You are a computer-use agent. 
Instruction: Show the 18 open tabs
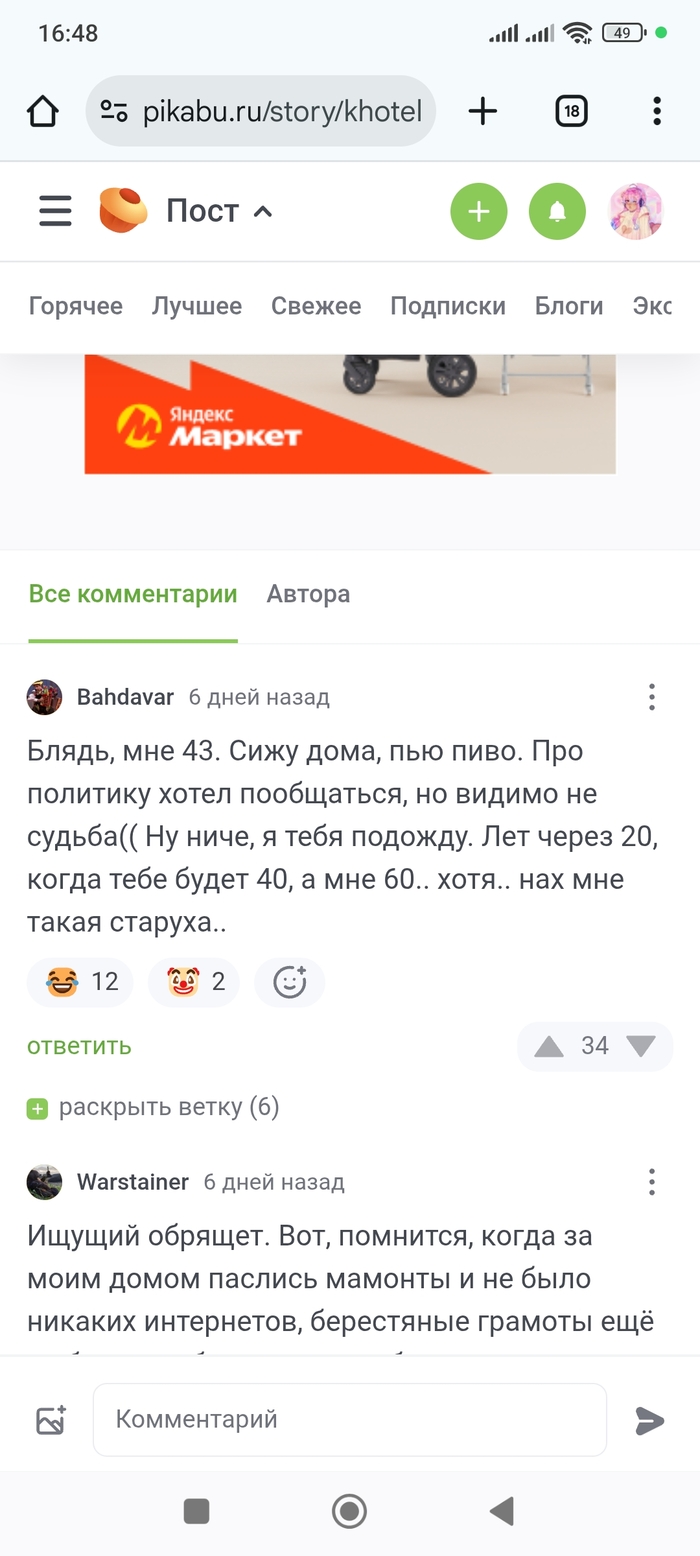click(571, 111)
